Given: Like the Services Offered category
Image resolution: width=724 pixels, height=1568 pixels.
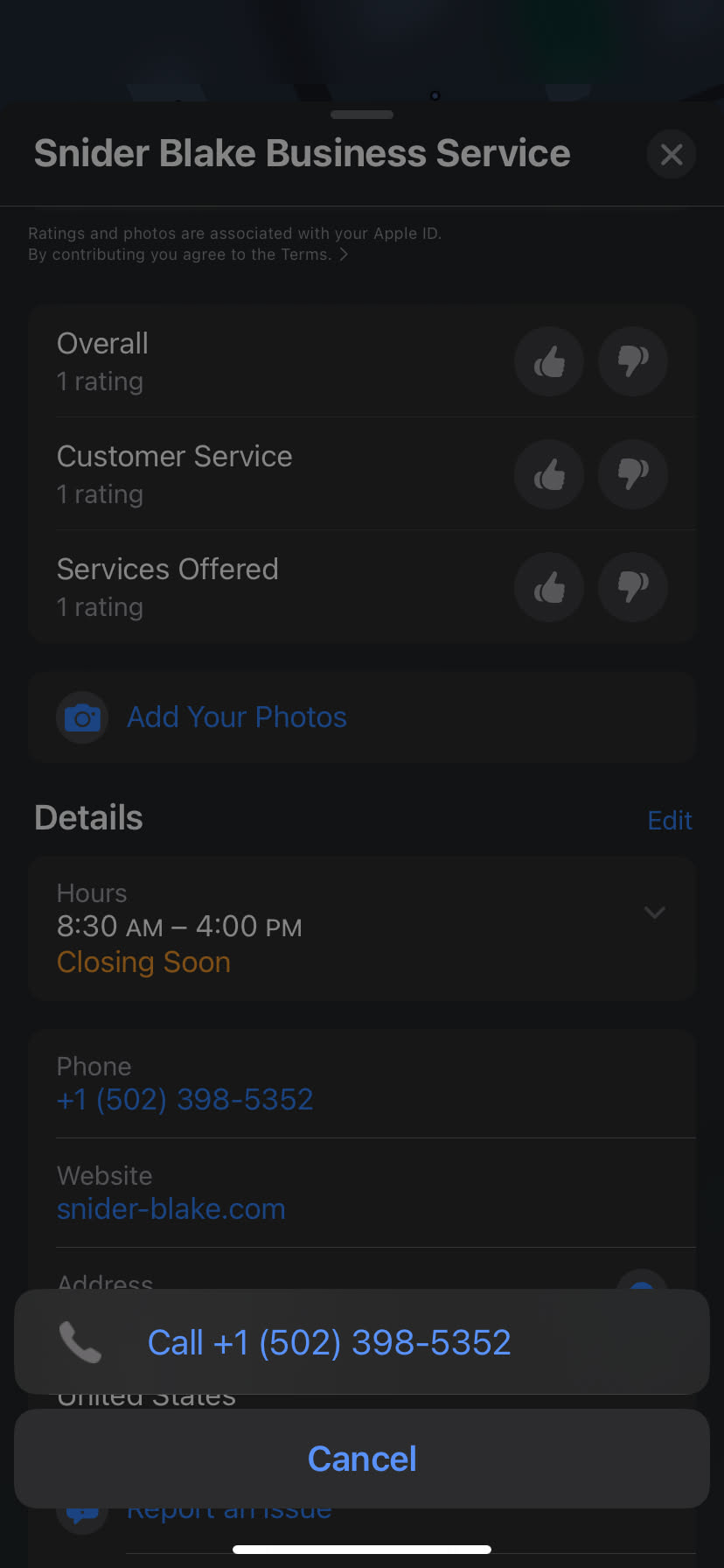Looking at the screenshot, I should pos(549,587).
